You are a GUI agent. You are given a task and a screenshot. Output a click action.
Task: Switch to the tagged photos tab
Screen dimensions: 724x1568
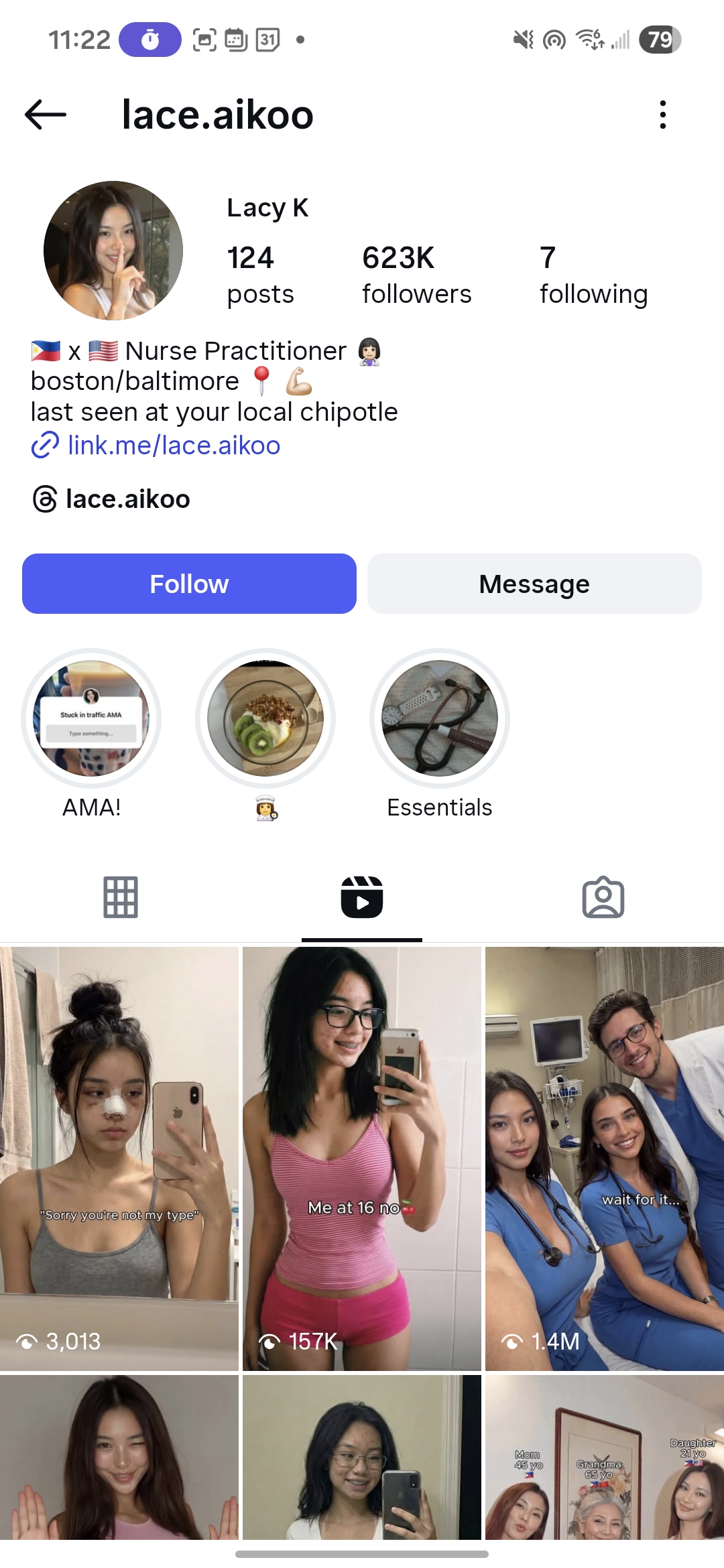[603, 897]
